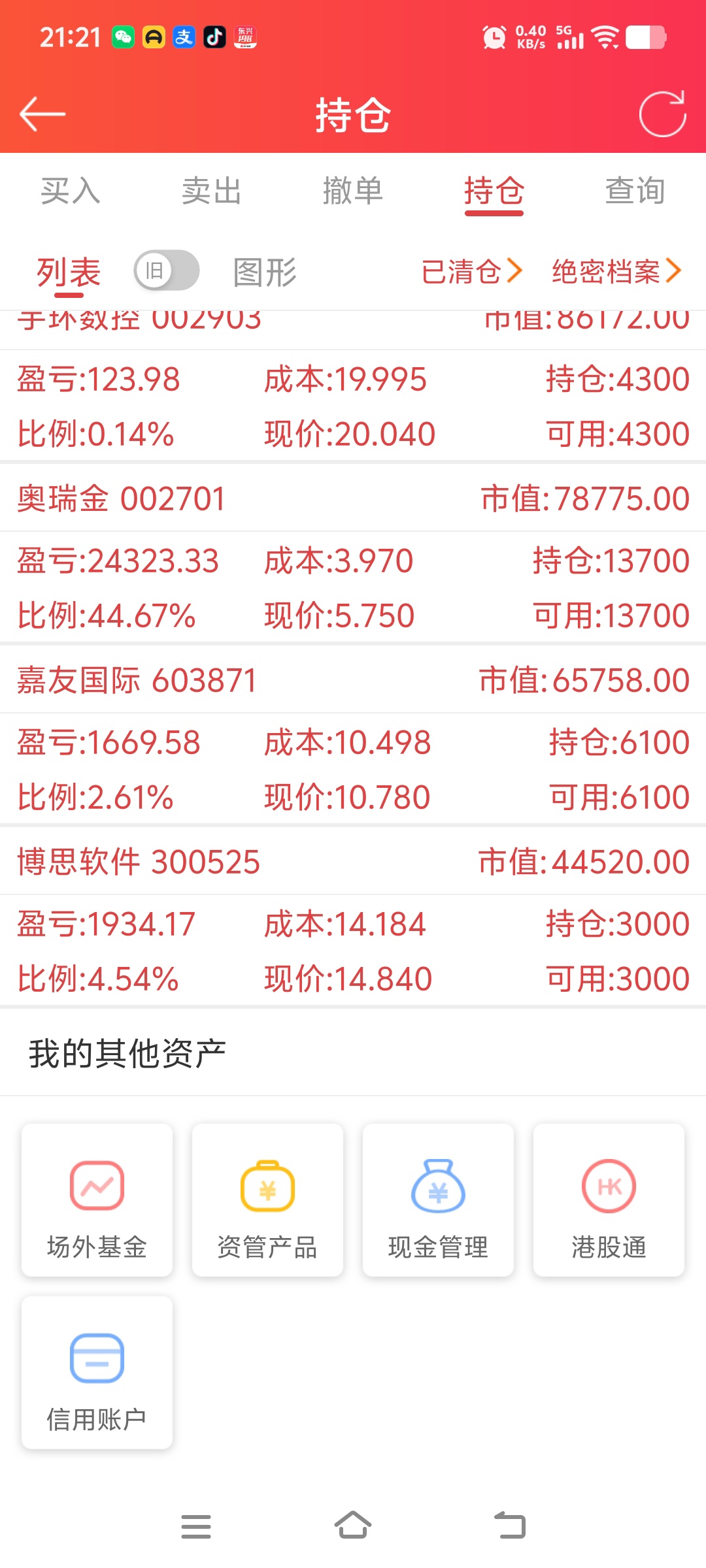
Task: Refresh the holdings page
Action: click(662, 114)
